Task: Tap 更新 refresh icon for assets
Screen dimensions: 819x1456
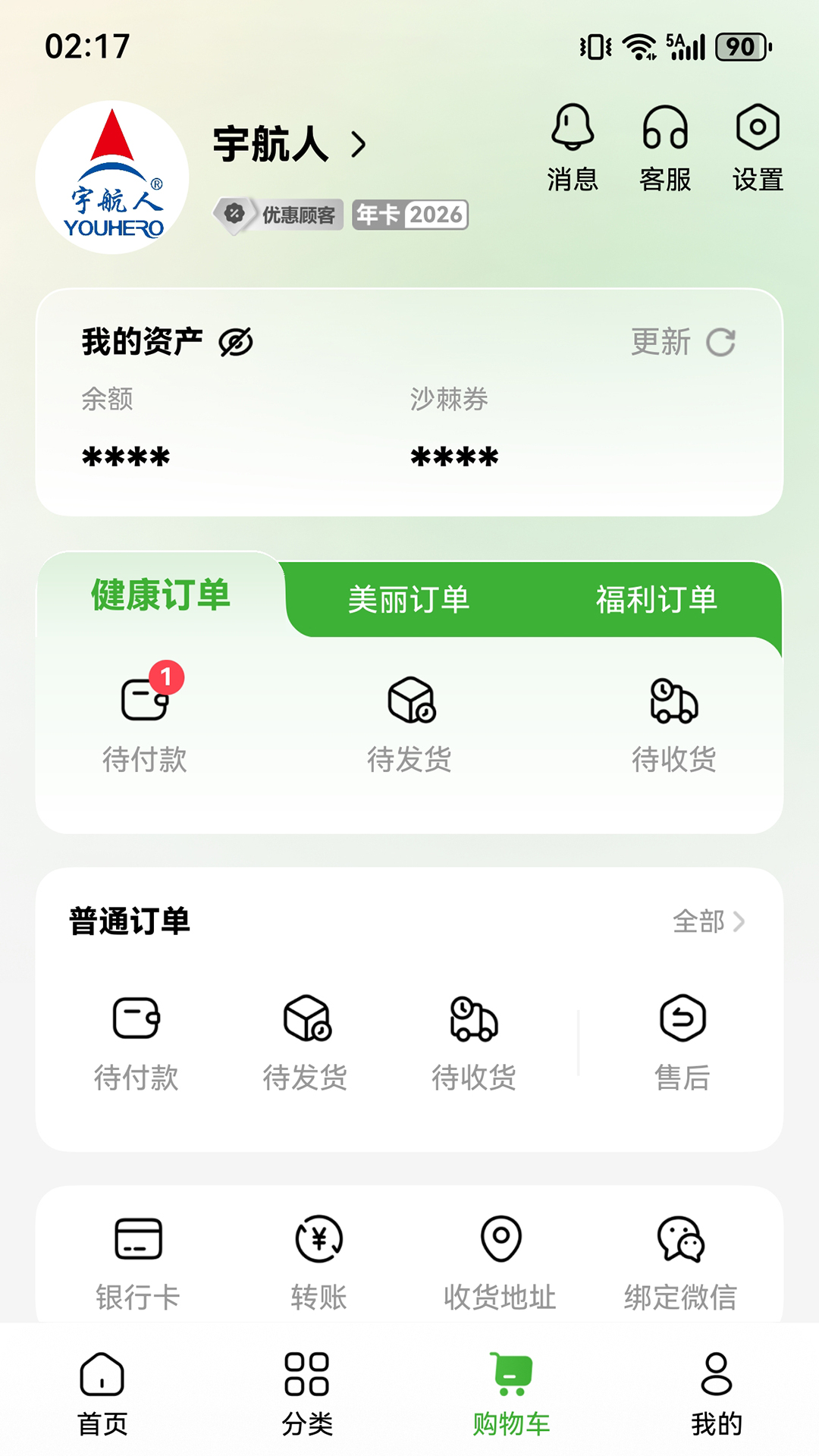Action: pyautogui.click(x=720, y=344)
